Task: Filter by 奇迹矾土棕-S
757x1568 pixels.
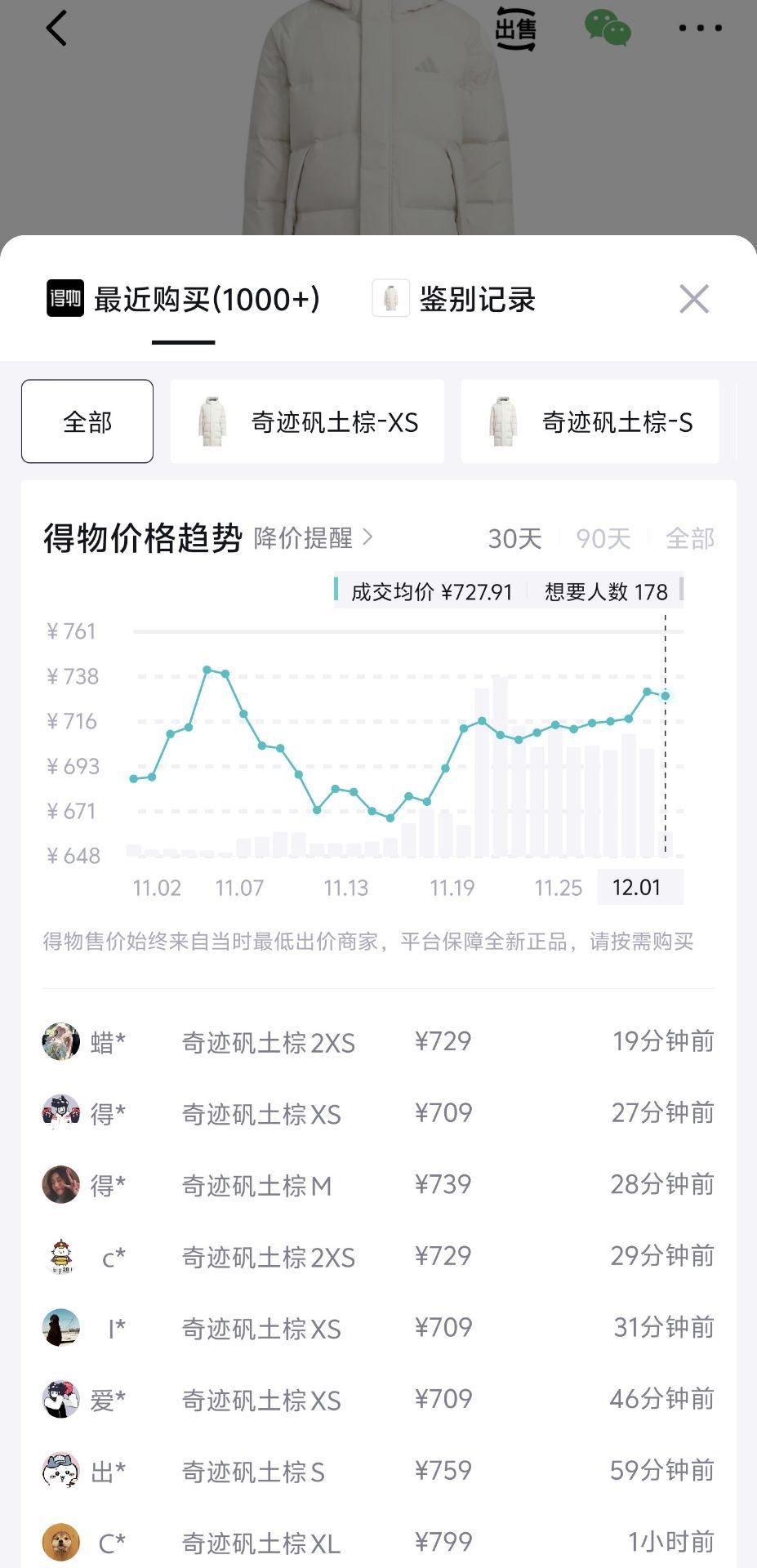Action: tap(590, 421)
